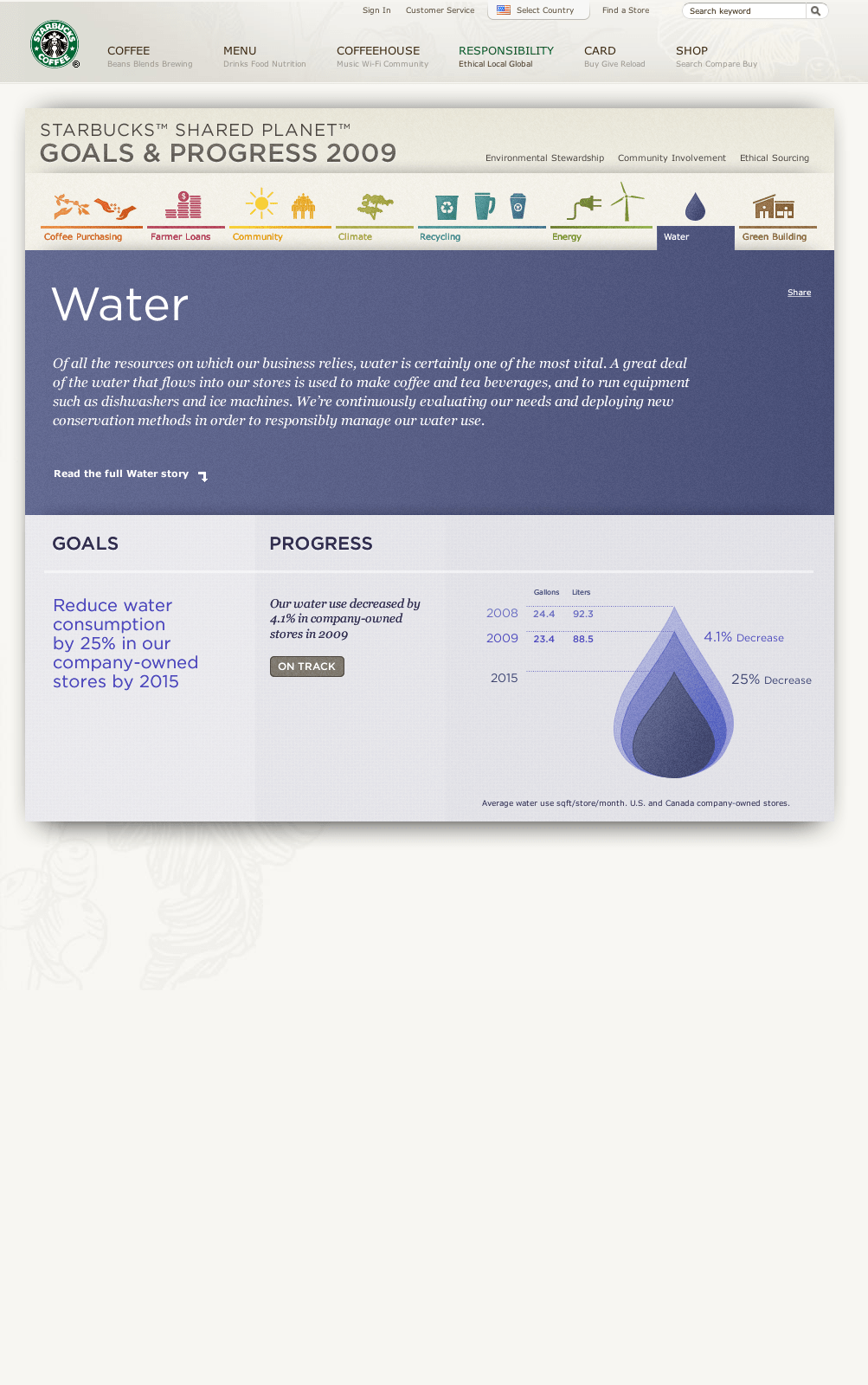Viewport: 868px width, 1385px height.
Task: Open the Sign In link
Action: 376,10
